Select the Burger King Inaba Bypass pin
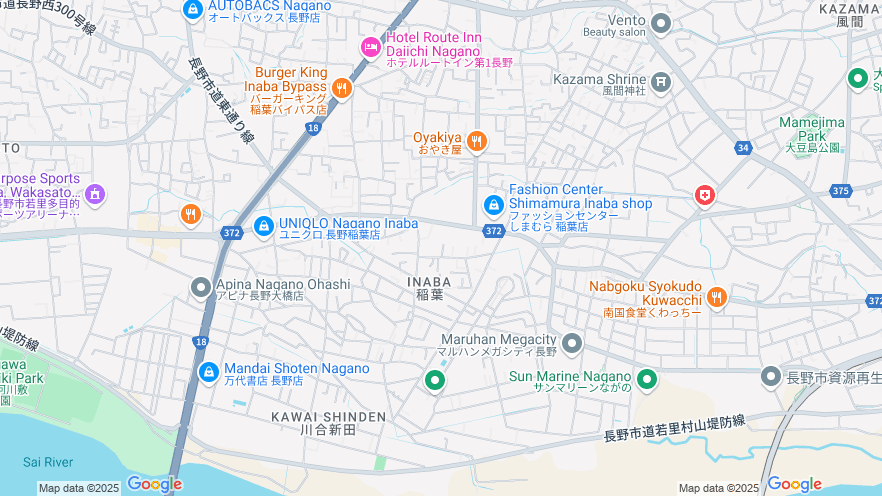Viewport: 882px width, 496px height. pos(342,89)
